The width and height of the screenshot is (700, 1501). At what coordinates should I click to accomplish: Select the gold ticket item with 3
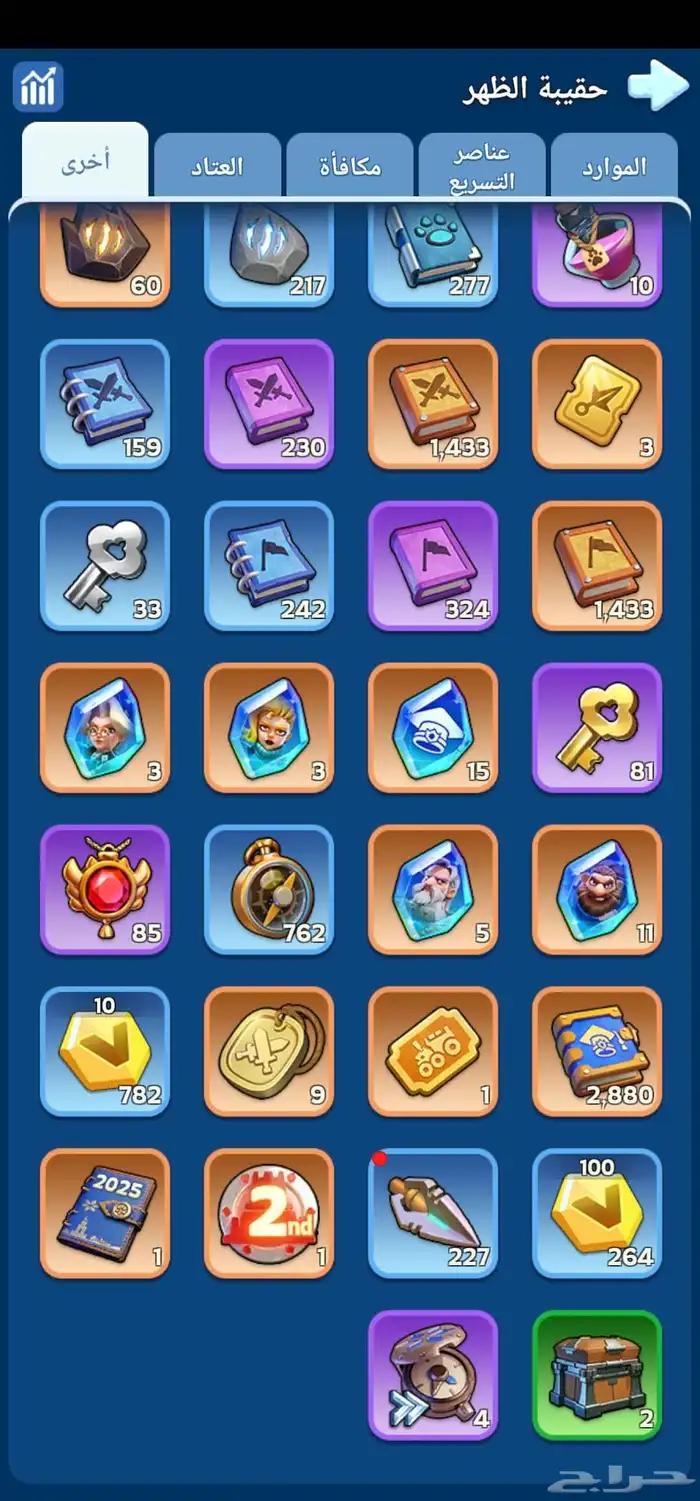point(597,404)
